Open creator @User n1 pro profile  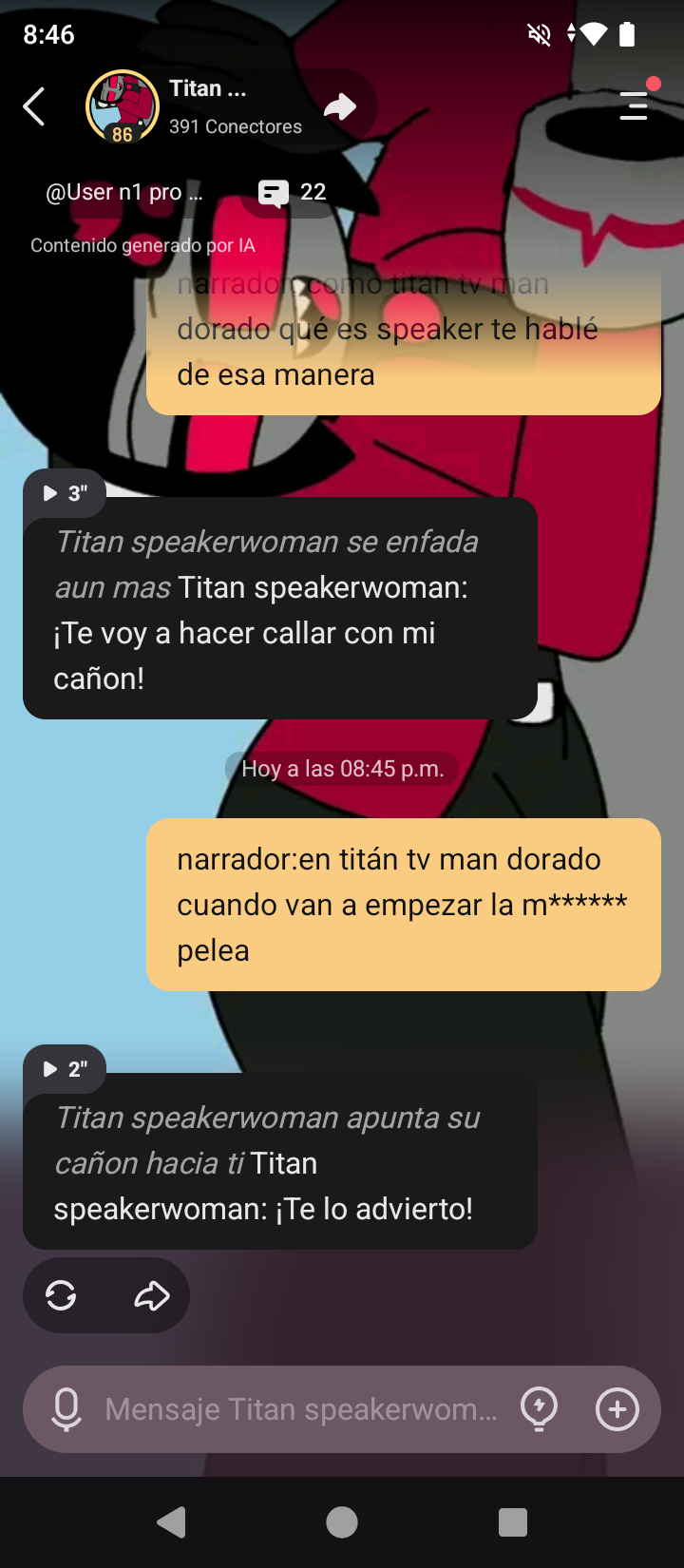(123, 192)
